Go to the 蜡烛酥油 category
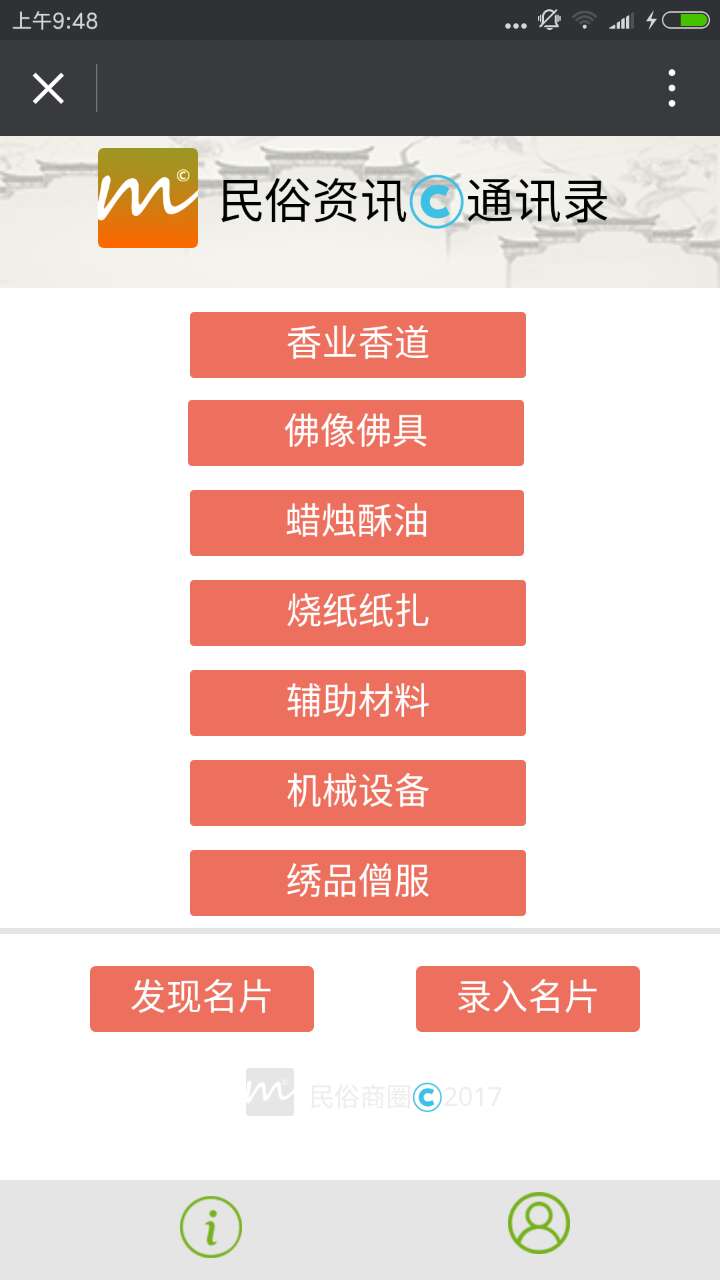 pyautogui.click(x=357, y=523)
